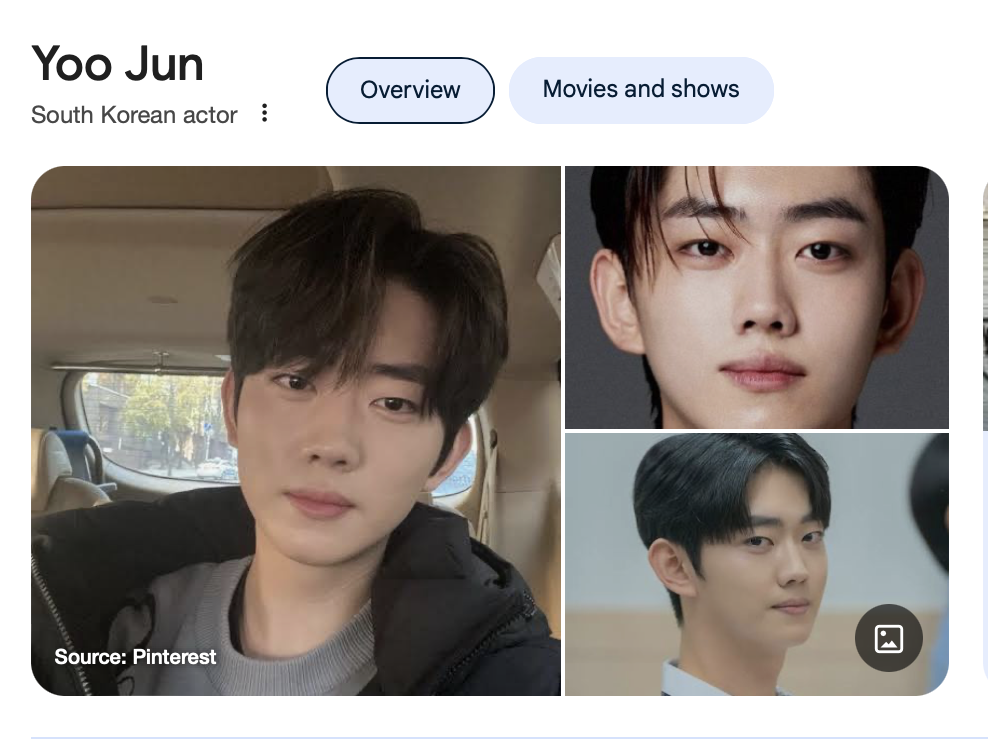The height and width of the screenshot is (746, 988).
Task: Open the close-up face photo tile
Action: [756, 296]
